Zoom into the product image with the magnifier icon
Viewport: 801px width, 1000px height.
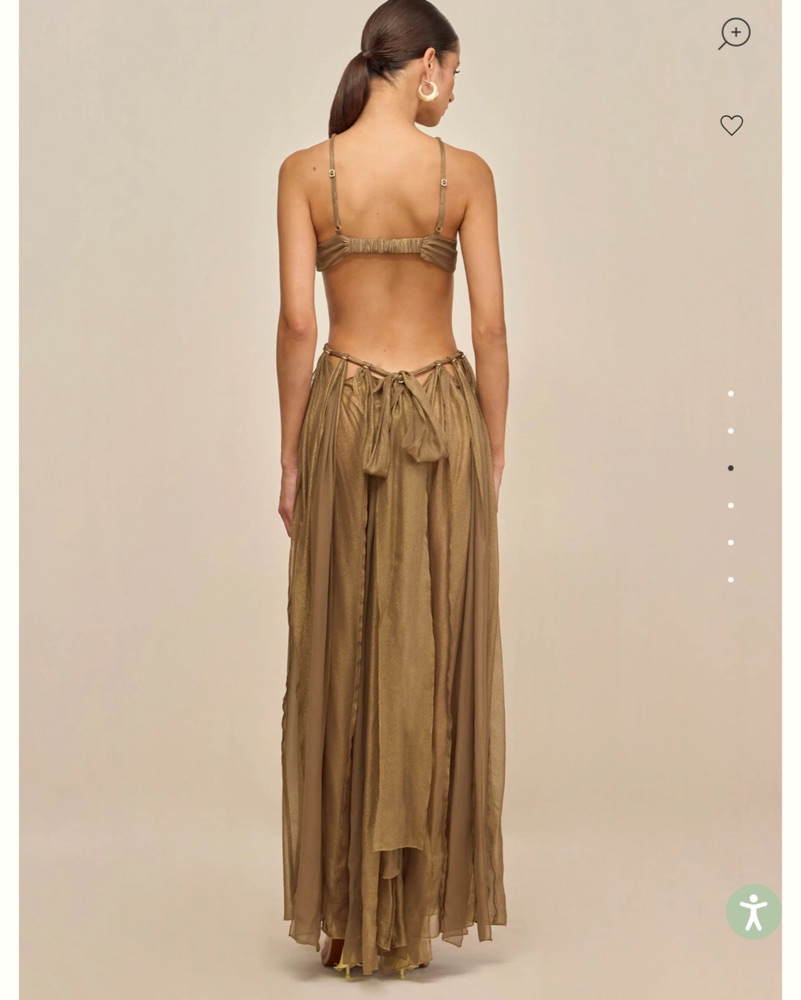[734, 33]
